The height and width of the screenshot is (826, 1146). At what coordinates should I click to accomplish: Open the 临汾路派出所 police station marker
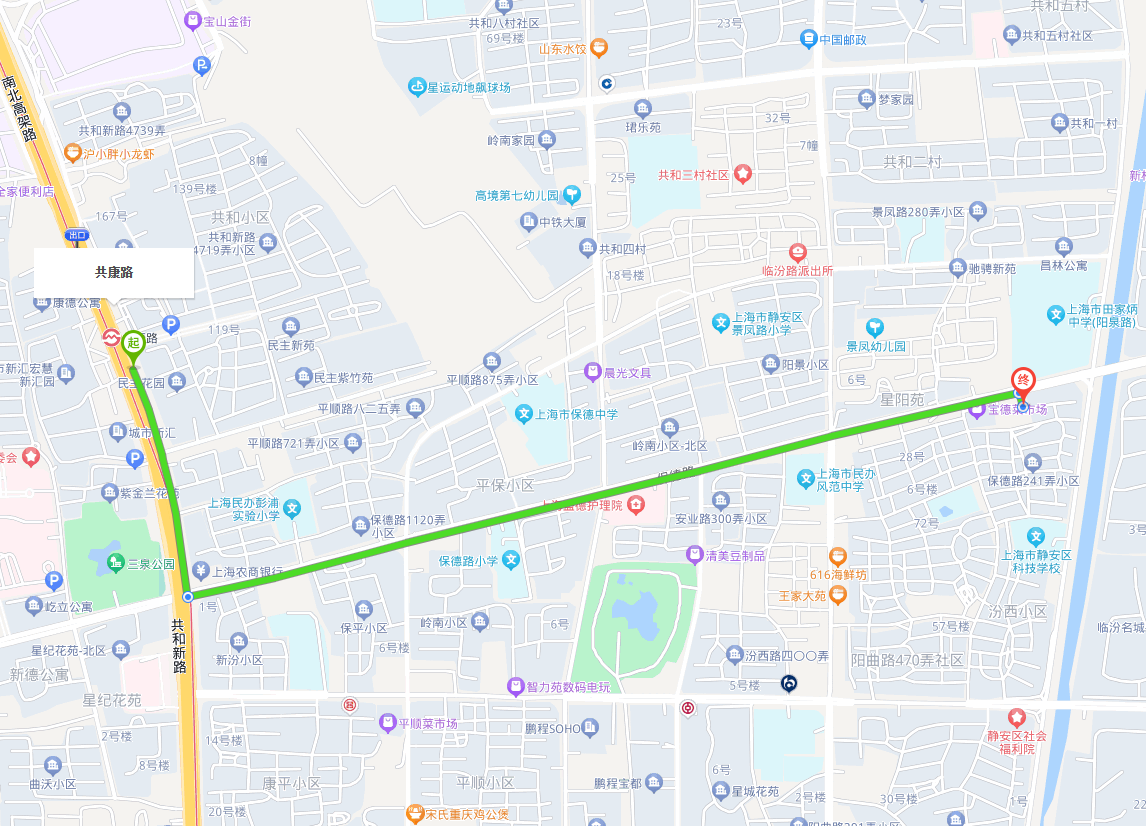(798, 252)
